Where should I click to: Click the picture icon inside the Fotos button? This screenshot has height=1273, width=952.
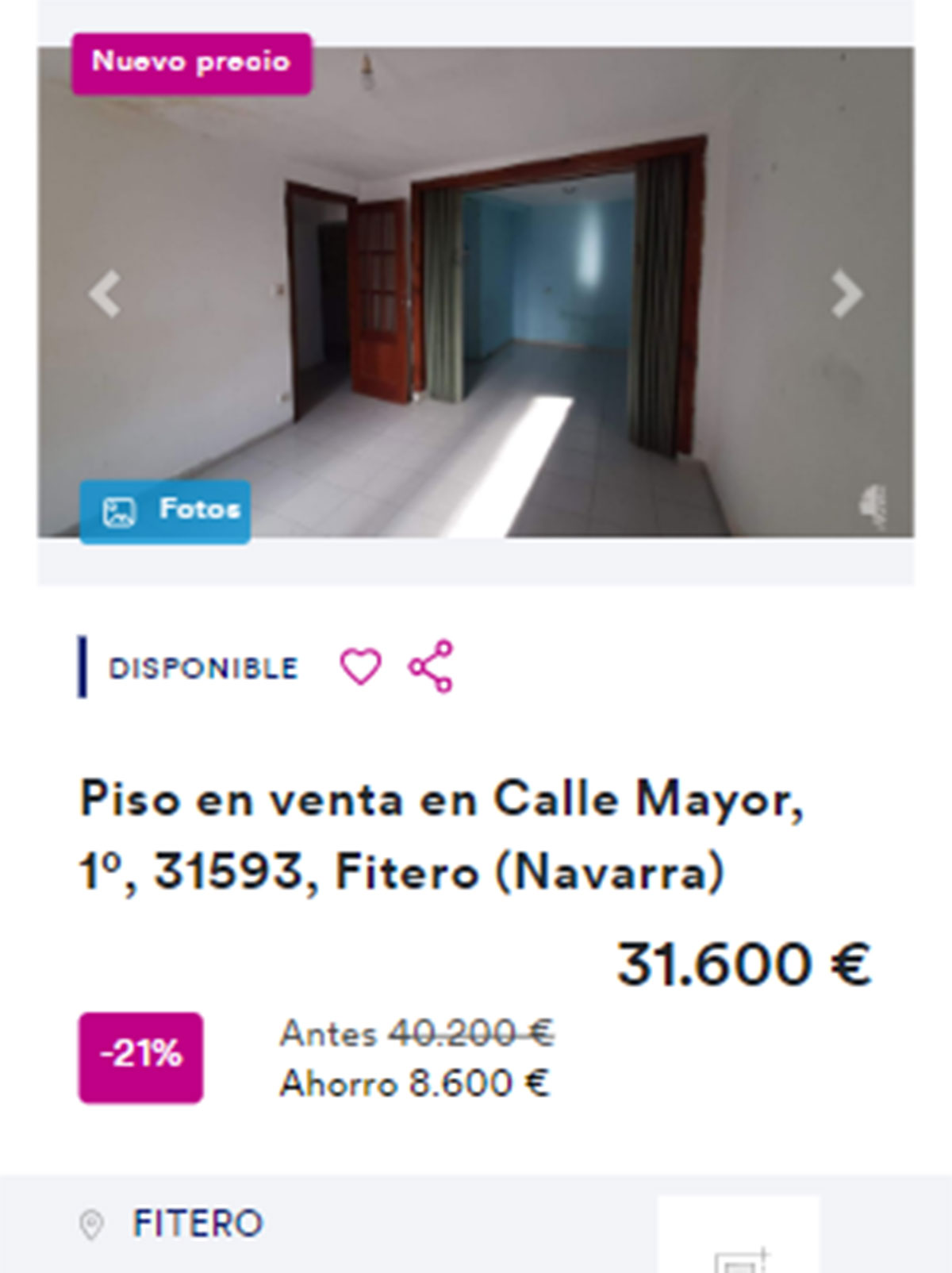coord(118,511)
